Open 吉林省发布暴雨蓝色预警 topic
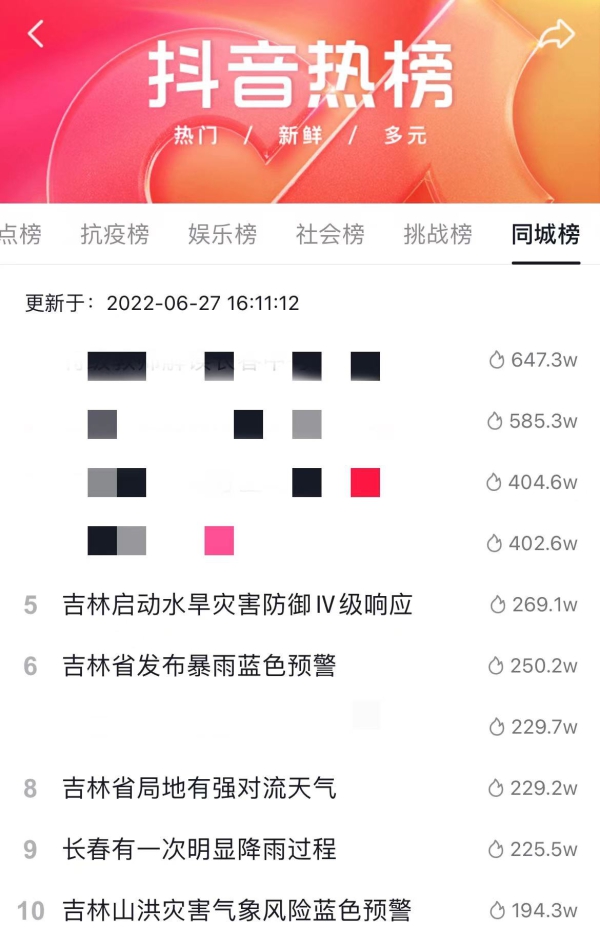The image size is (600, 933). pos(199,666)
